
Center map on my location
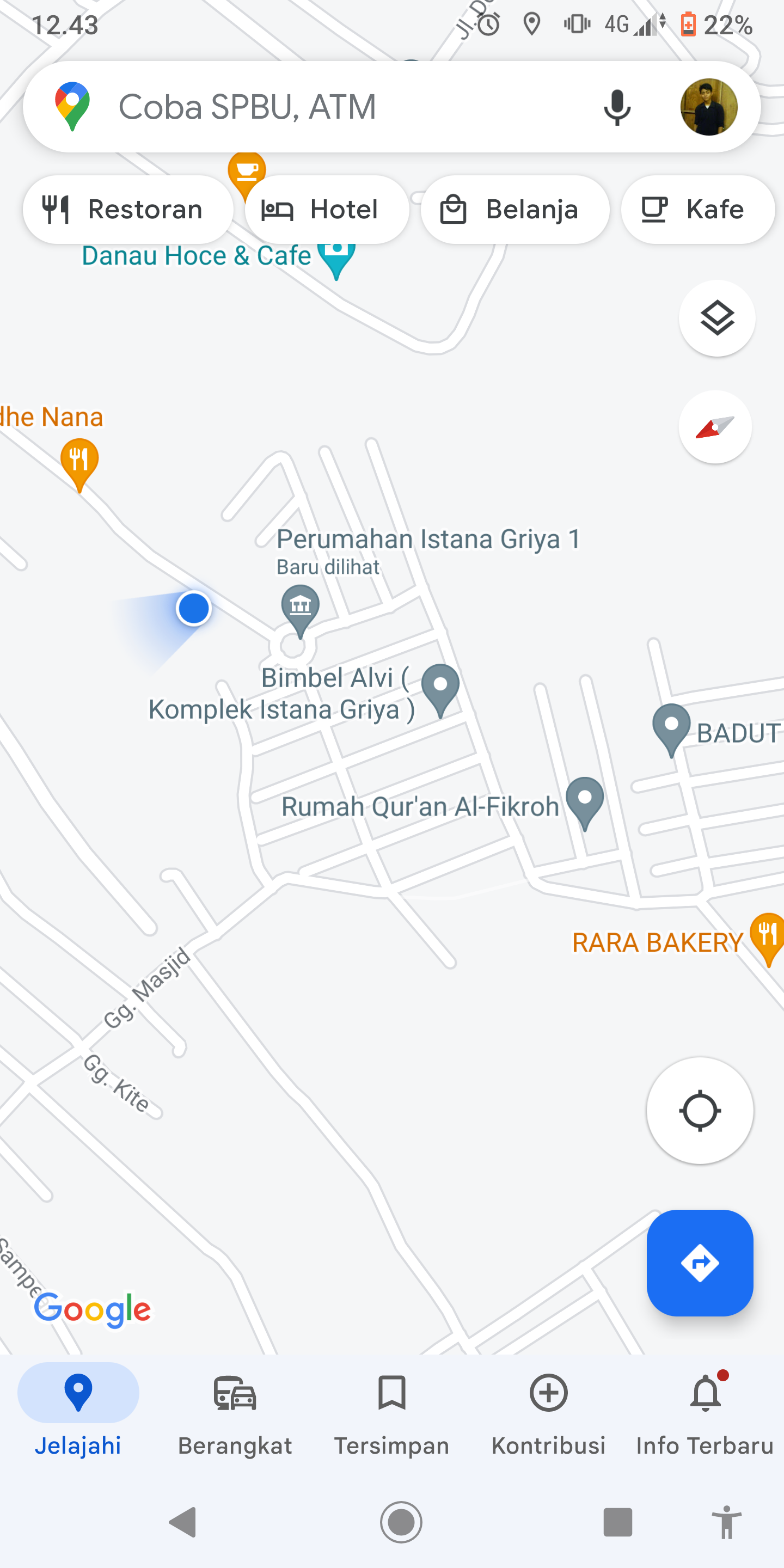(x=700, y=1110)
